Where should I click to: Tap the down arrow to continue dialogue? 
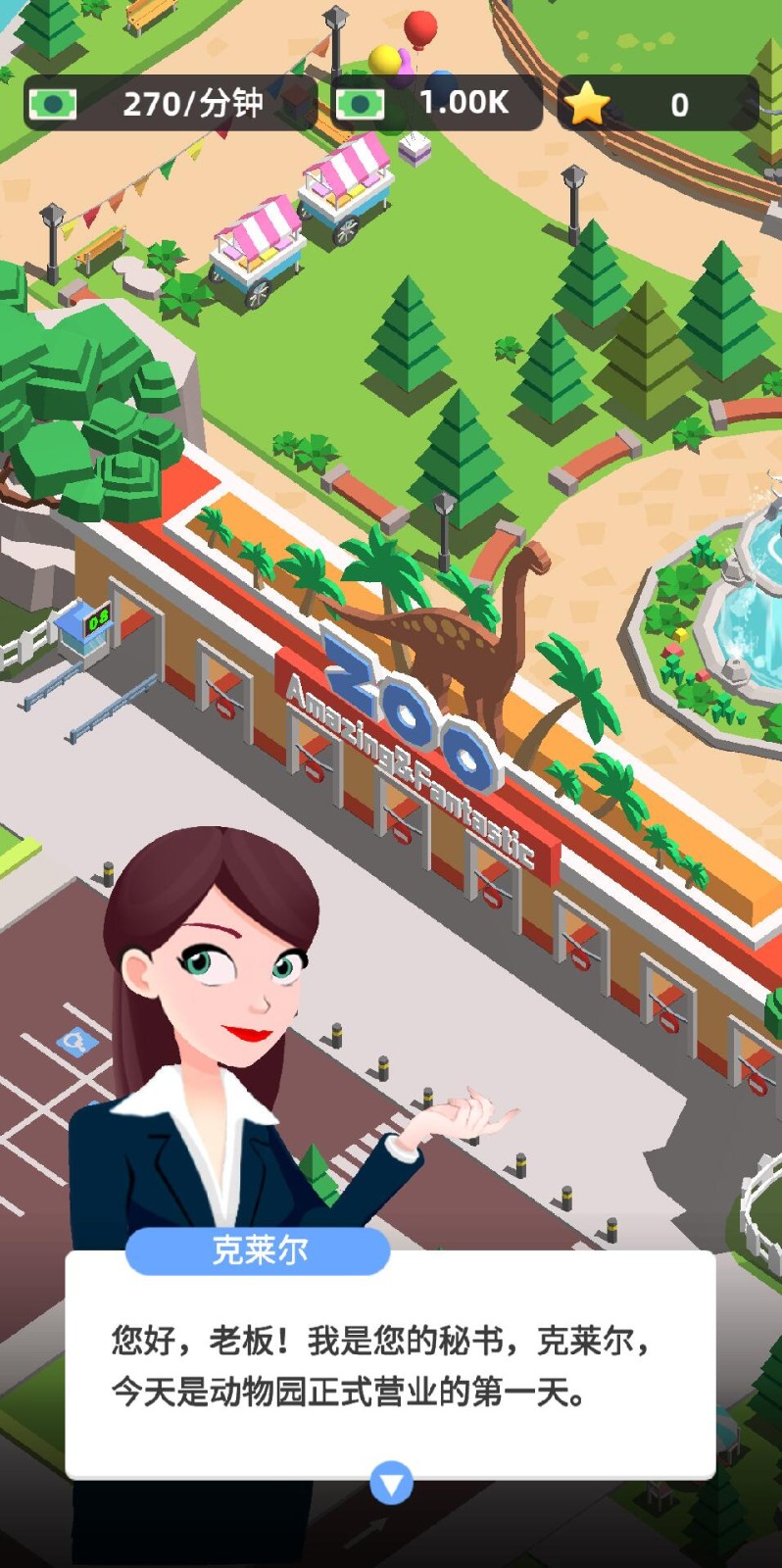(391, 1484)
